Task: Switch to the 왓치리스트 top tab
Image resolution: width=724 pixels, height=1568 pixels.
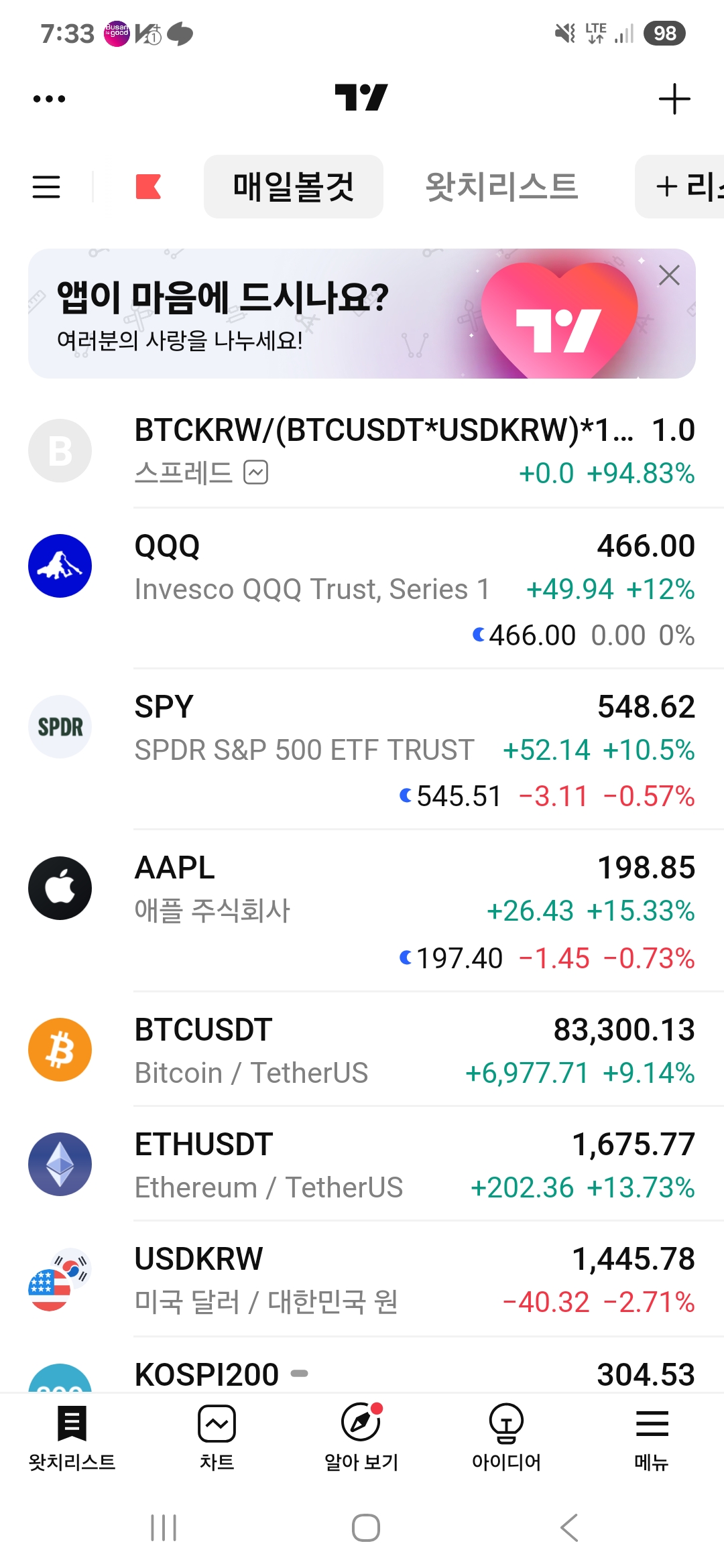Action: [501, 187]
